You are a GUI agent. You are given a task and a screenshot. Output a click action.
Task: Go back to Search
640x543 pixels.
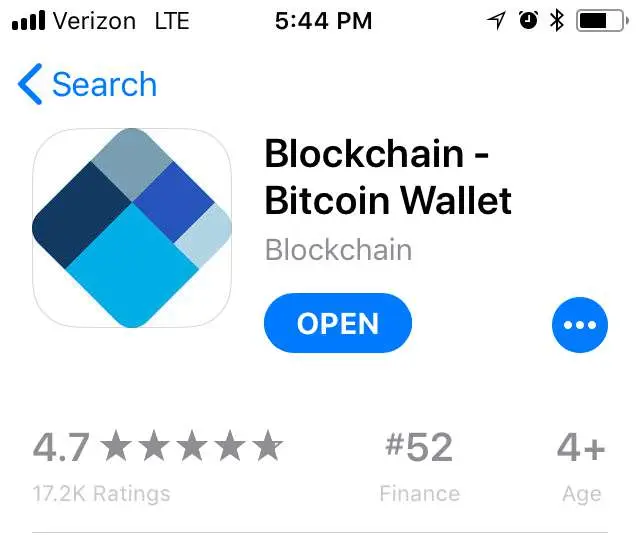(x=88, y=85)
